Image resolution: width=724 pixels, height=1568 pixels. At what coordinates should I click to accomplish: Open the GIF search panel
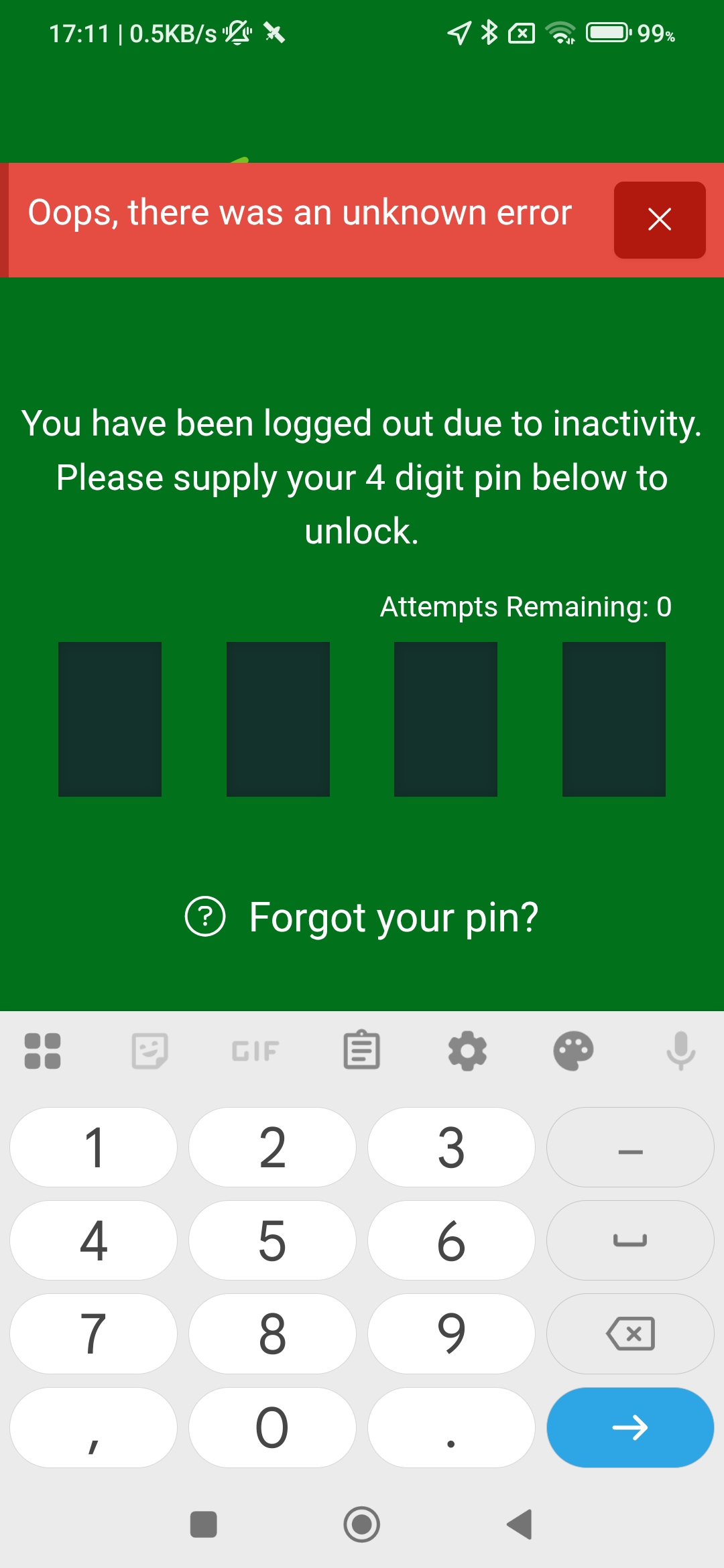pos(255,1049)
